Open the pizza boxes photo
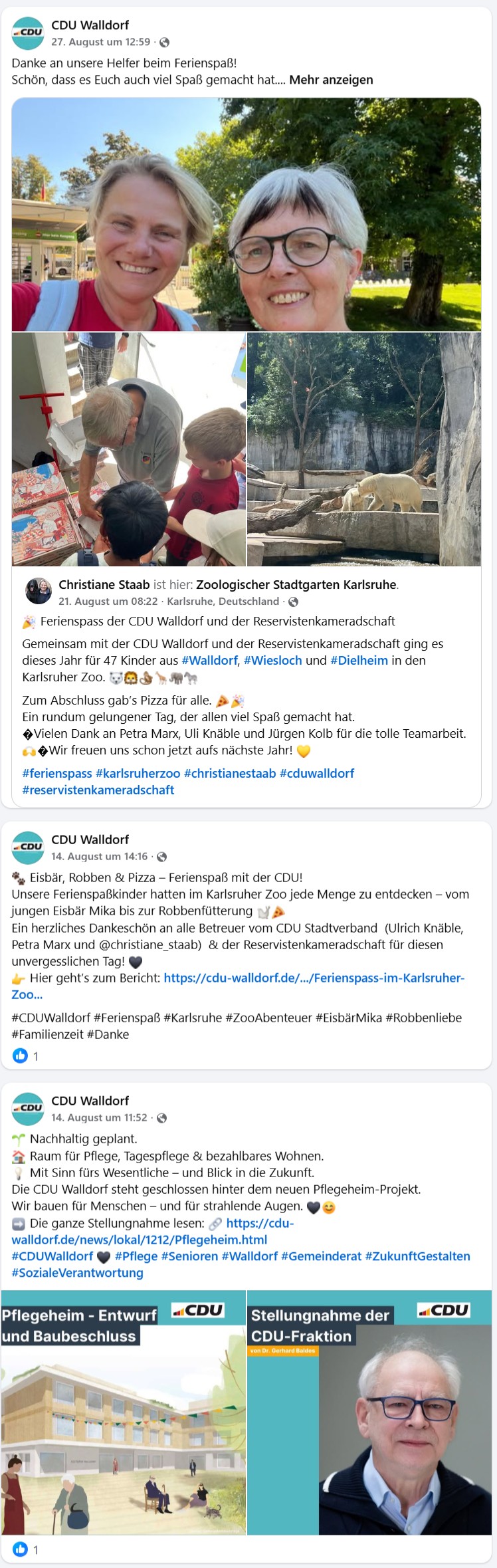Image resolution: width=497 pixels, height=1568 pixels. pos(128,449)
